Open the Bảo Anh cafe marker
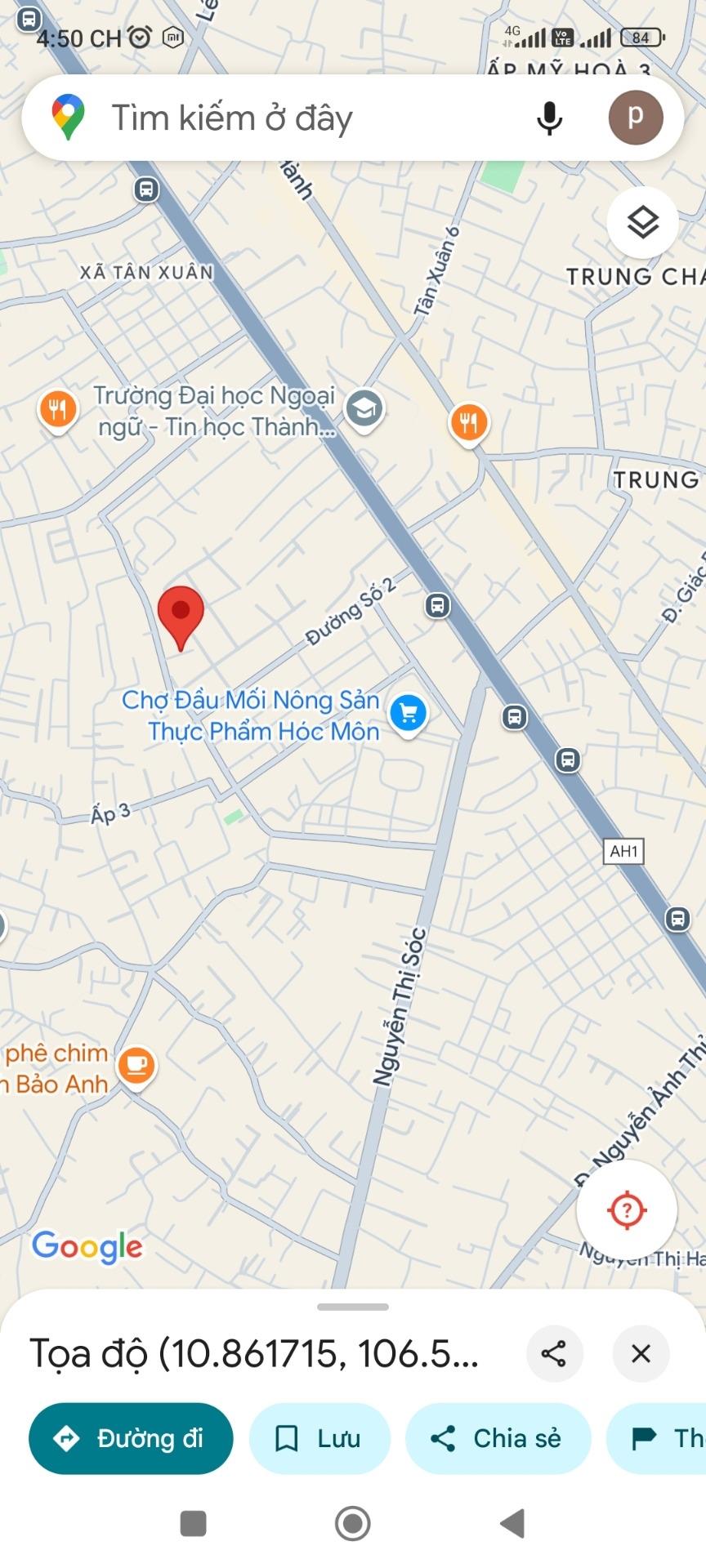The image size is (706, 1568). (x=136, y=1065)
